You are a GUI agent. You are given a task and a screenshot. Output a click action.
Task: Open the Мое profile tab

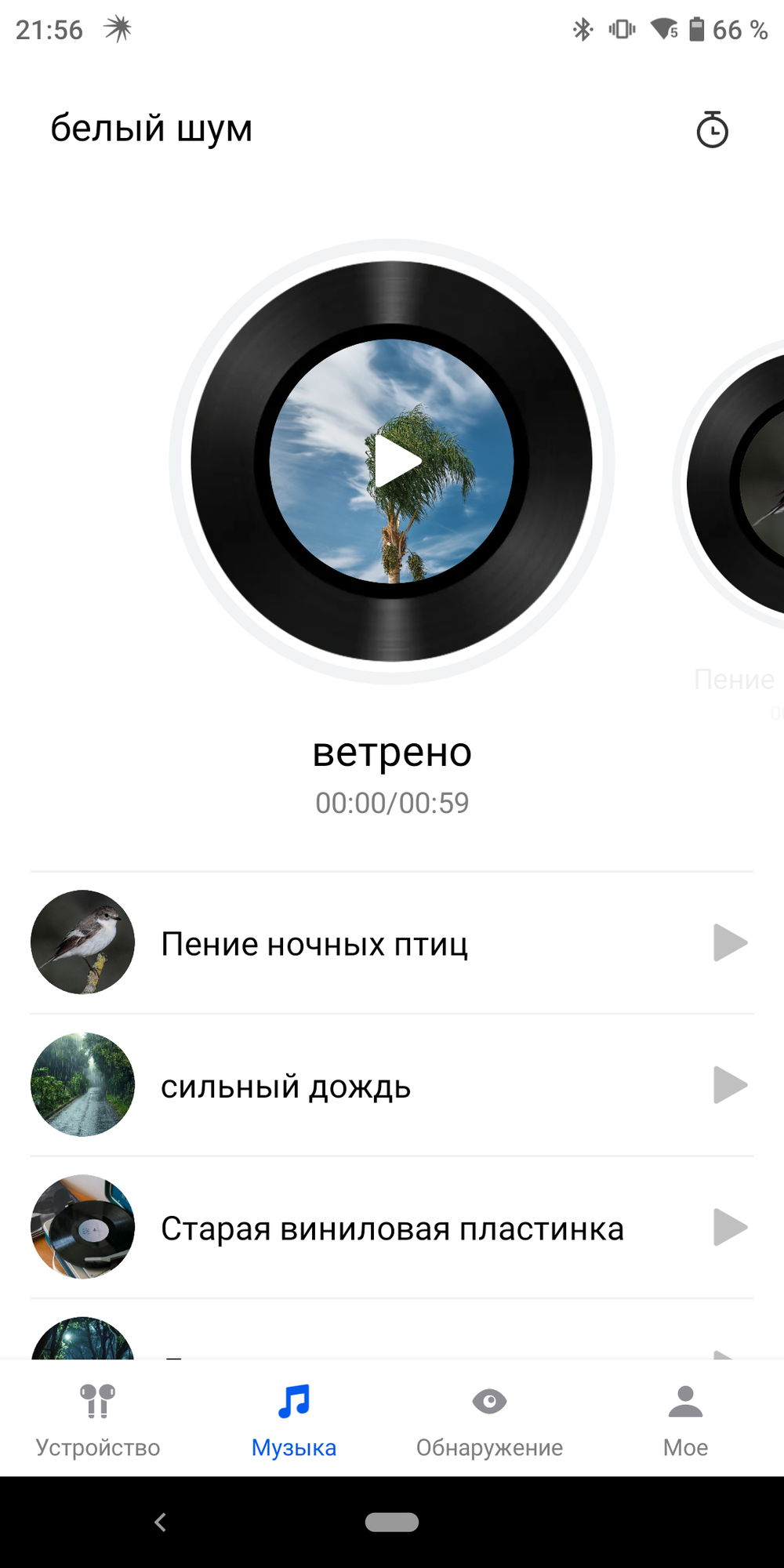(685, 1419)
